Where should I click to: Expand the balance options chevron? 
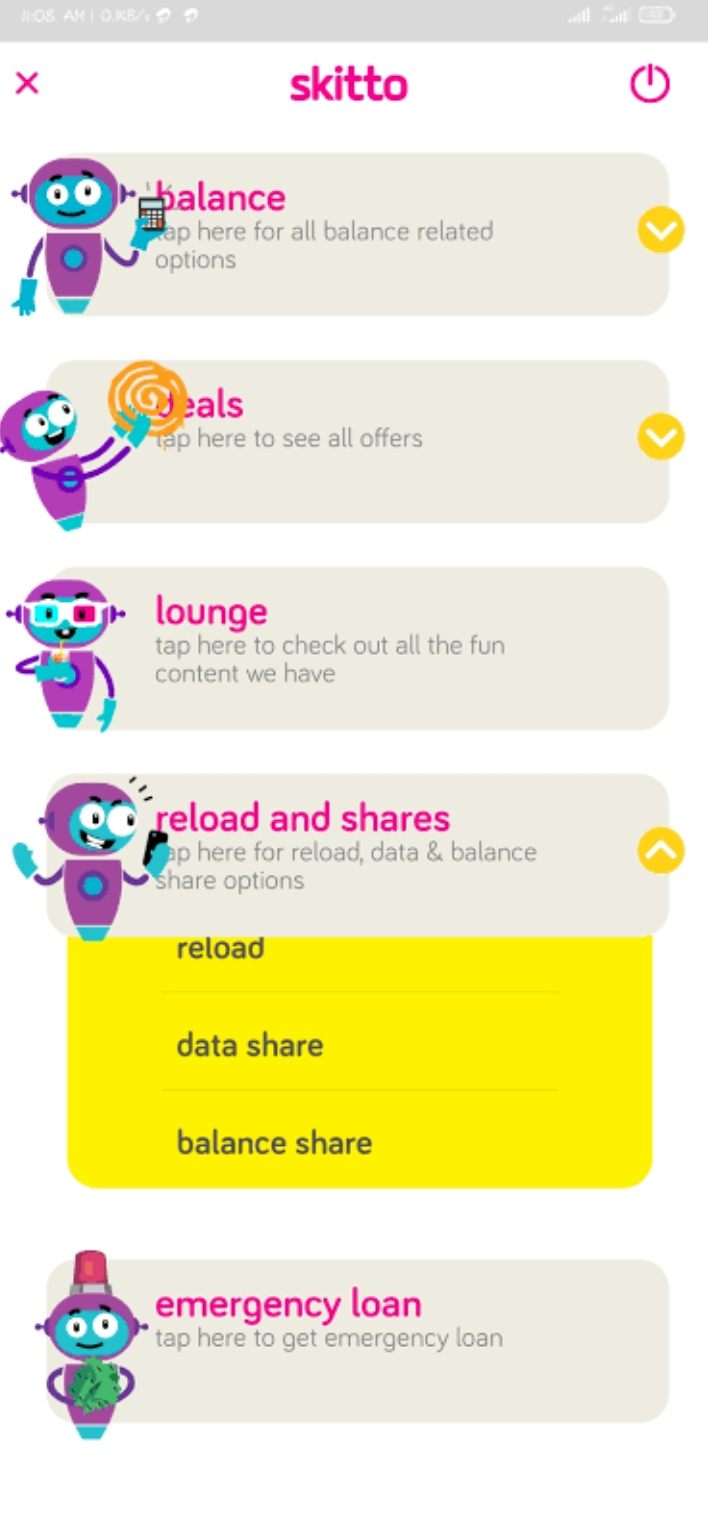[661, 232]
